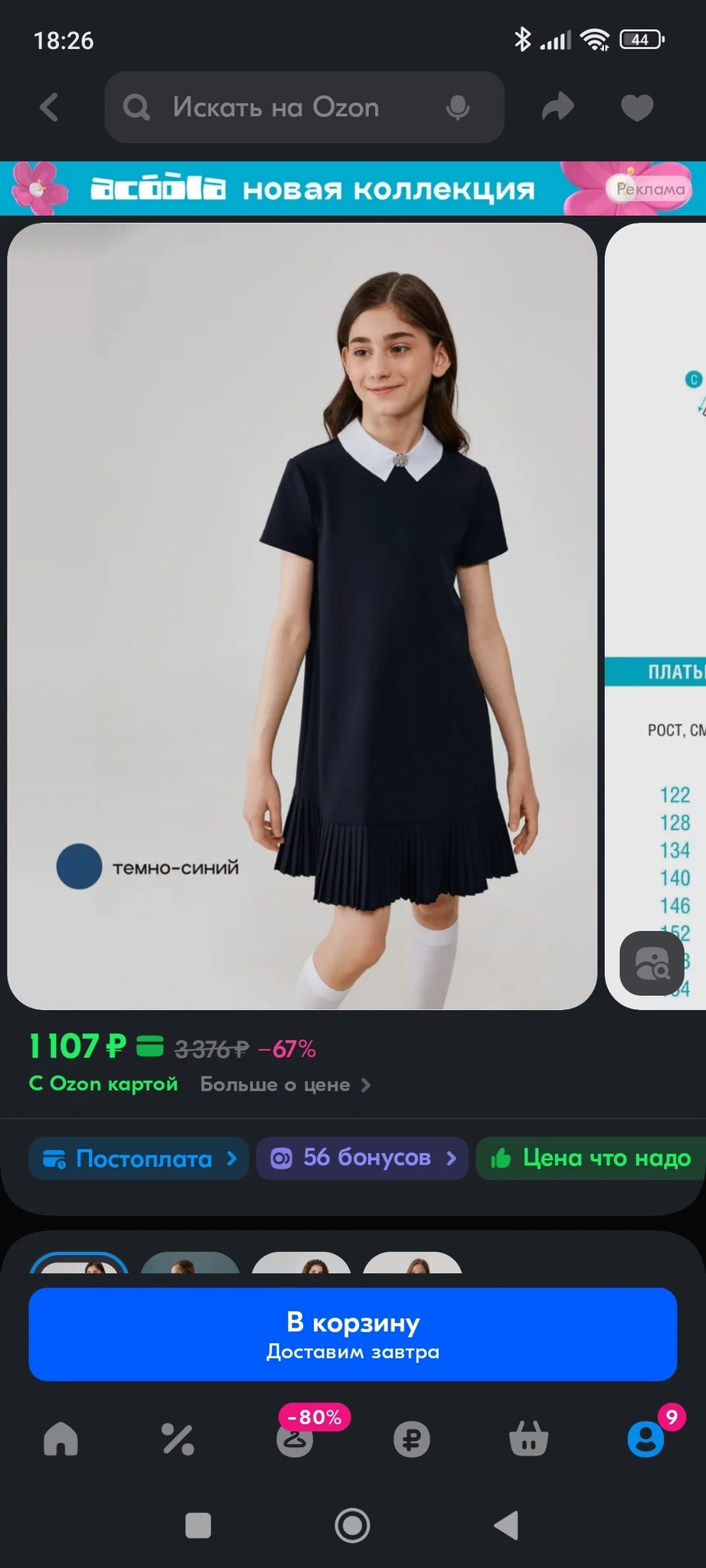Image resolution: width=706 pixels, height=1568 pixels.
Task: Share this product
Action: 557,107
